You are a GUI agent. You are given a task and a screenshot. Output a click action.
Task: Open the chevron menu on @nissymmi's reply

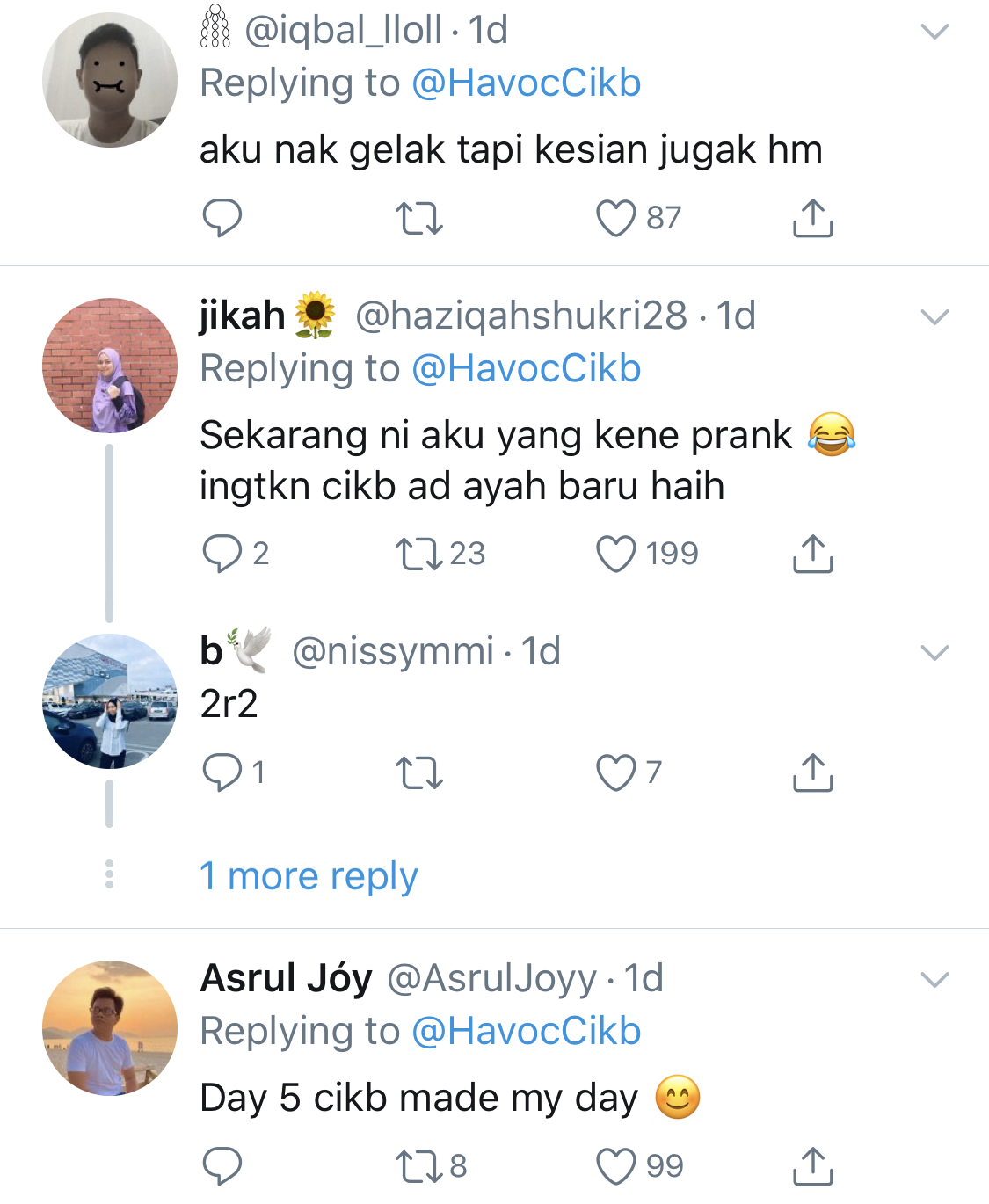coord(934,652)
